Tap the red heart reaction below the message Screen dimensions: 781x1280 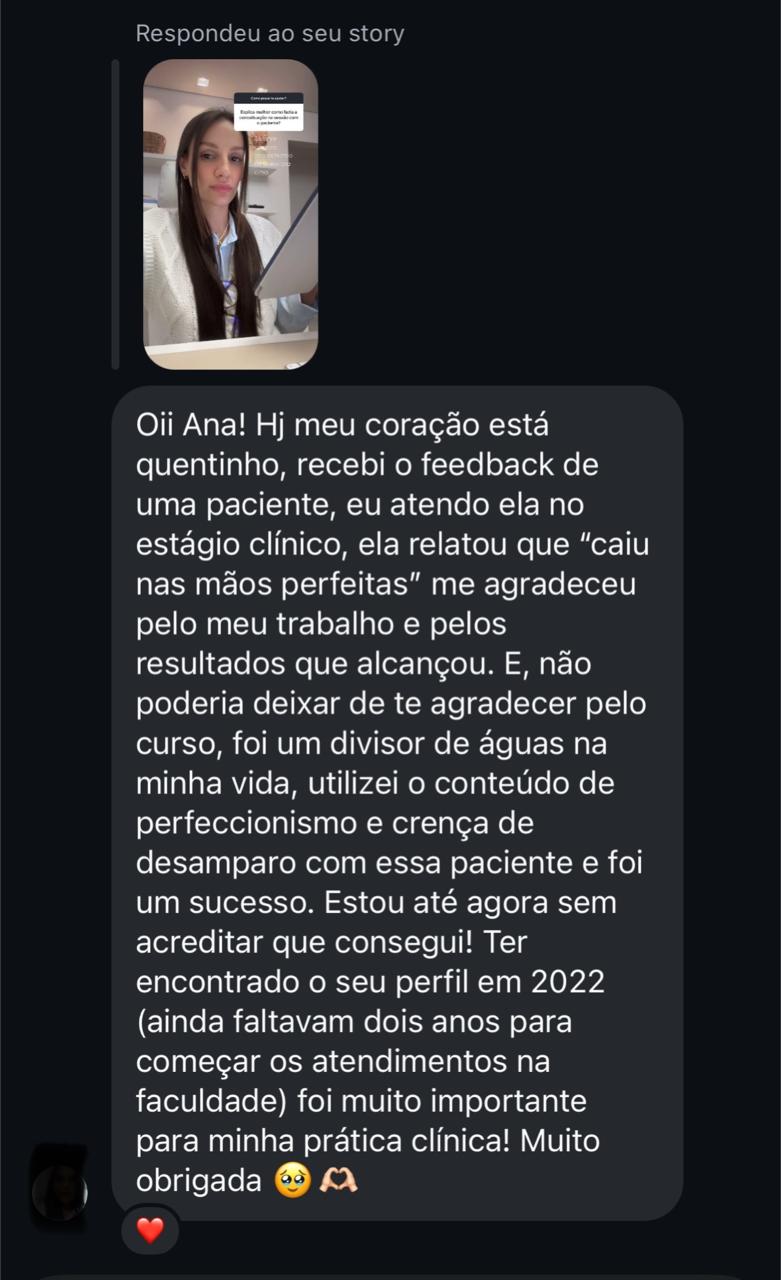150,1231
